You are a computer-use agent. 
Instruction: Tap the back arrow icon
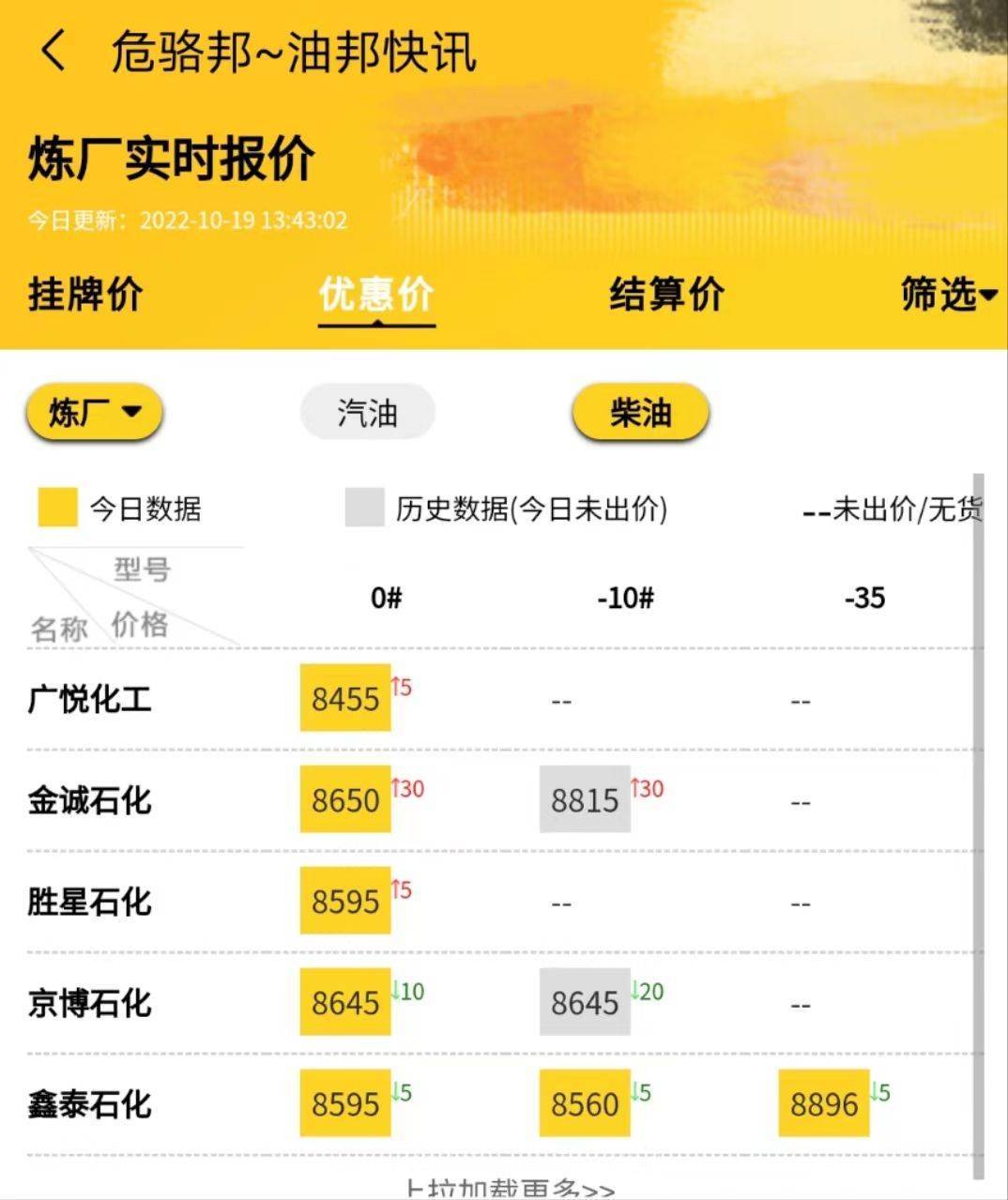51,52
